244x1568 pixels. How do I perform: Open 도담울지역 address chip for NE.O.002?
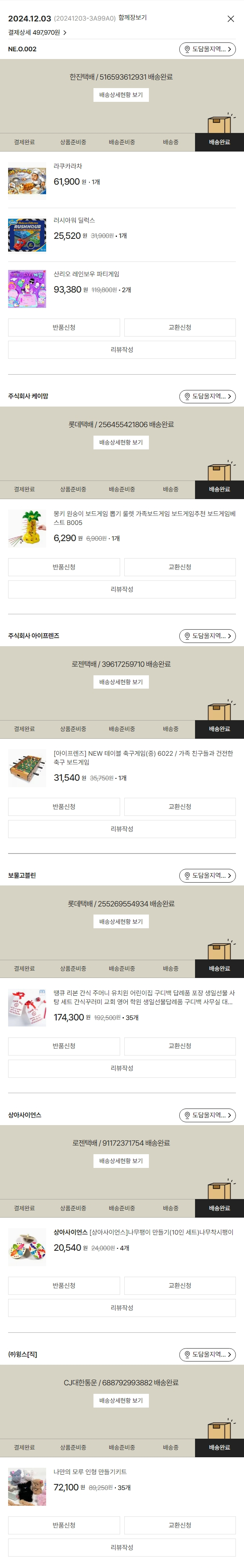point(208,49)
